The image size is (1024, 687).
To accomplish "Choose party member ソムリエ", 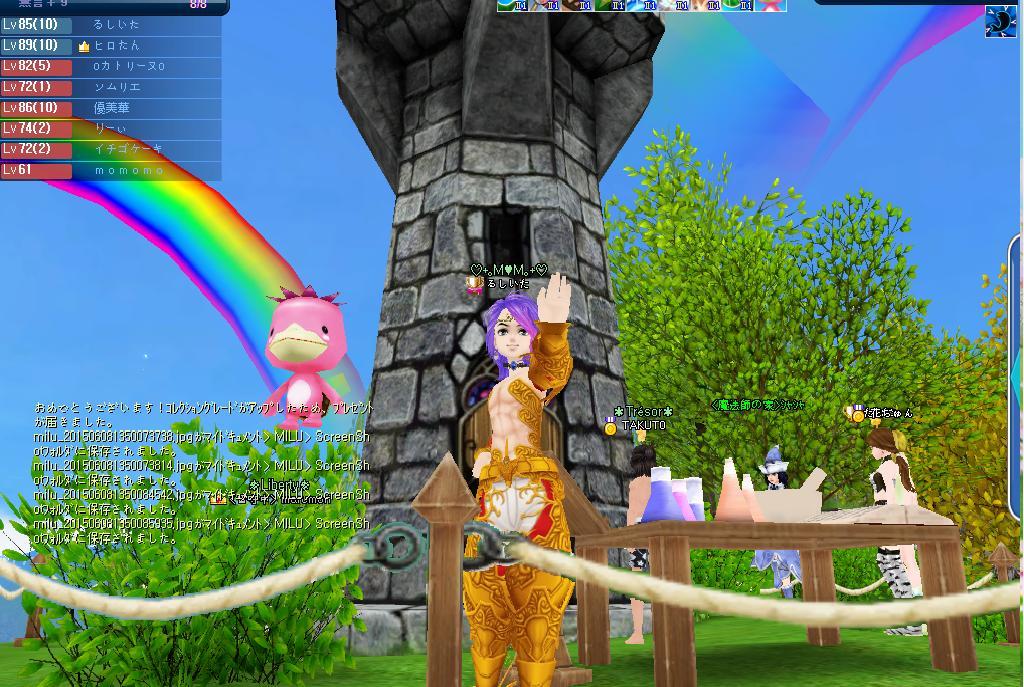I will click(x=117, y=87).
